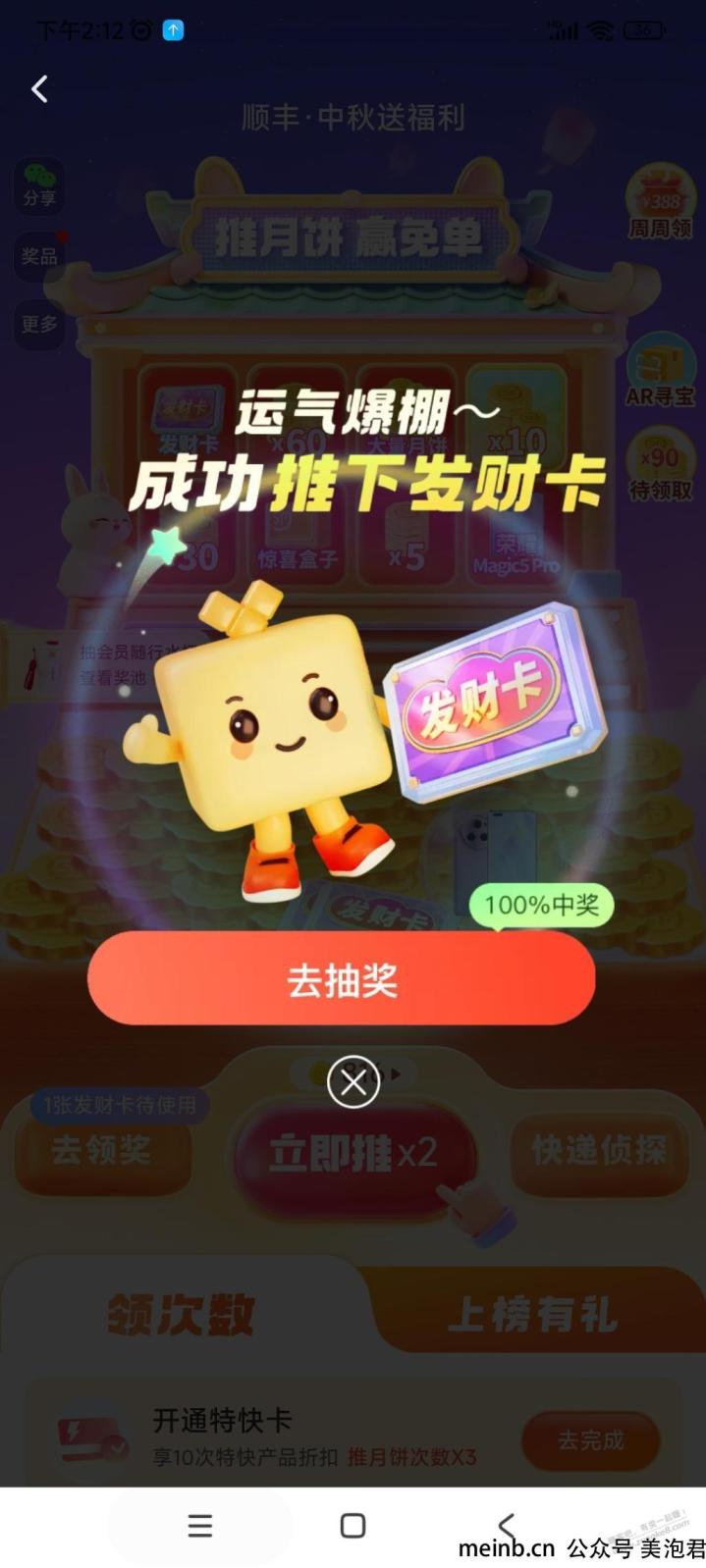Viewport: 706px width, 1568px height.
Task: Open 周周领 rewards
Action: (x=660, y=203)
